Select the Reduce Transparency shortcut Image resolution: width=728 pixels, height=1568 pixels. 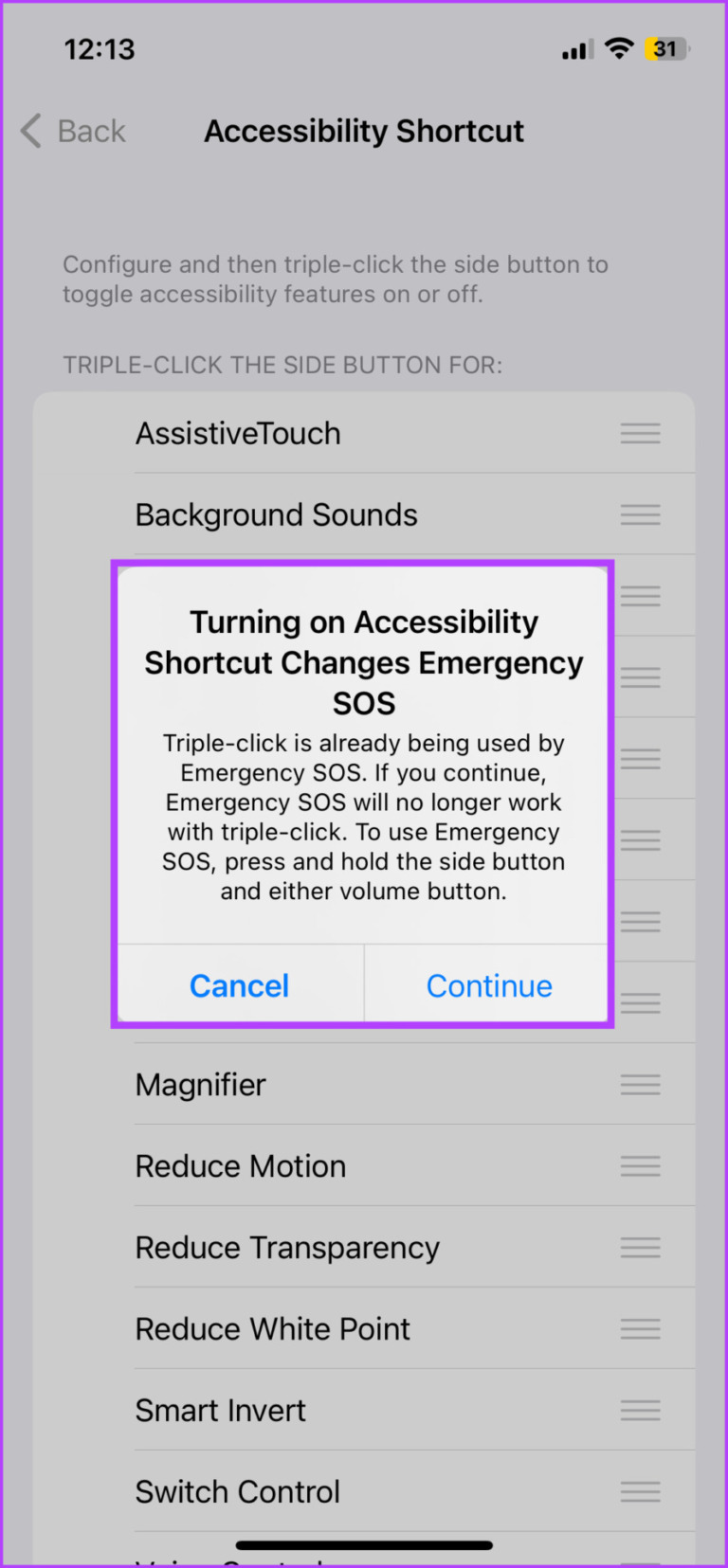pyautogui.click(x=287, y=1248)
